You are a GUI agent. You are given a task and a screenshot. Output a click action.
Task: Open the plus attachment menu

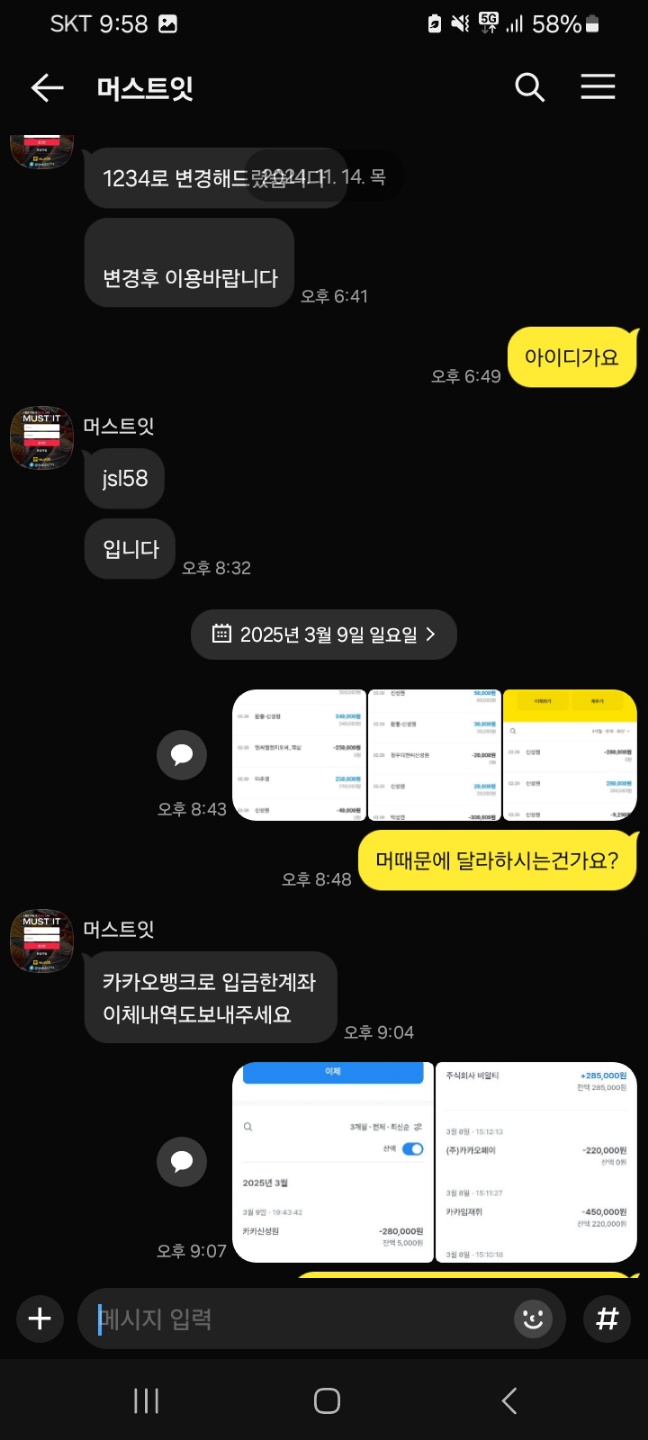tap(39, 1319)
